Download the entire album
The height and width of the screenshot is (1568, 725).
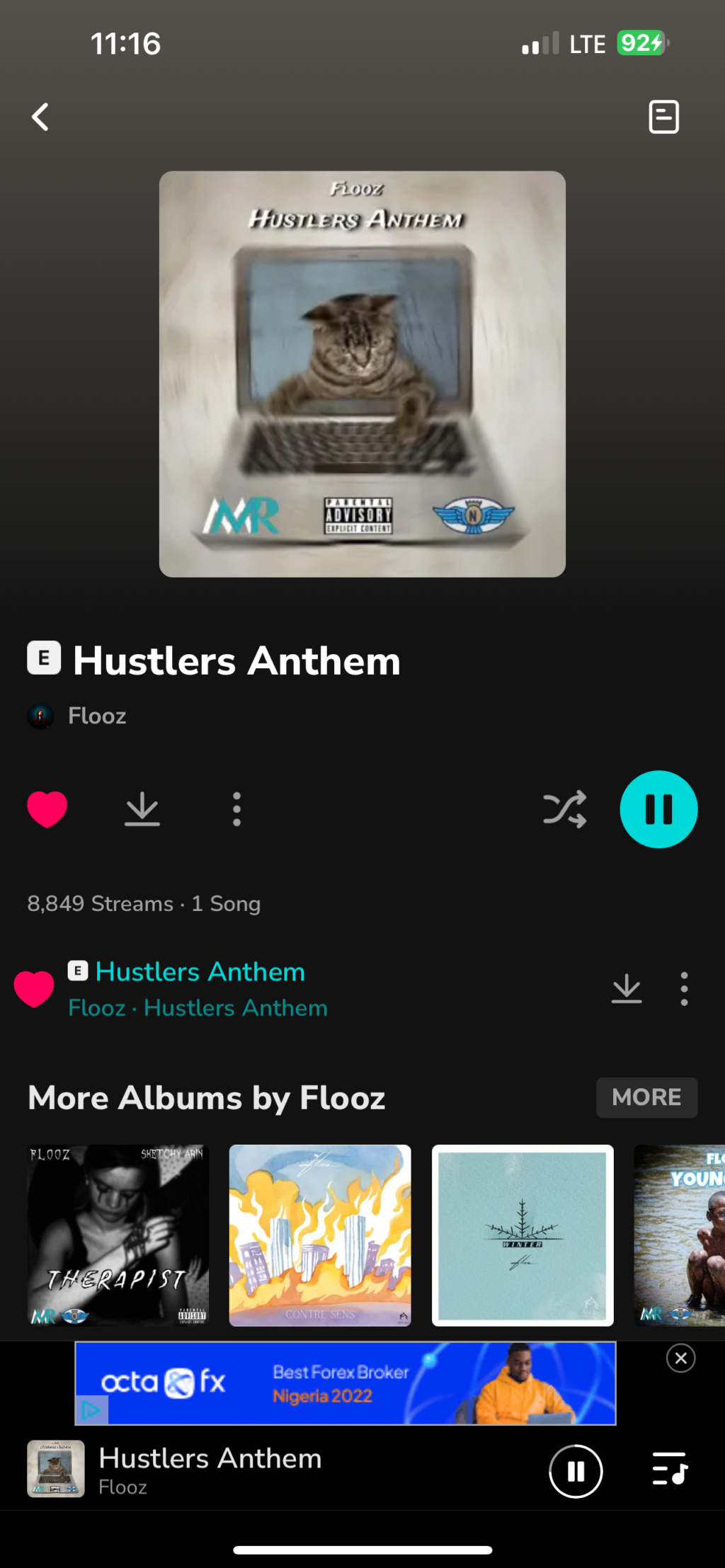142,809
